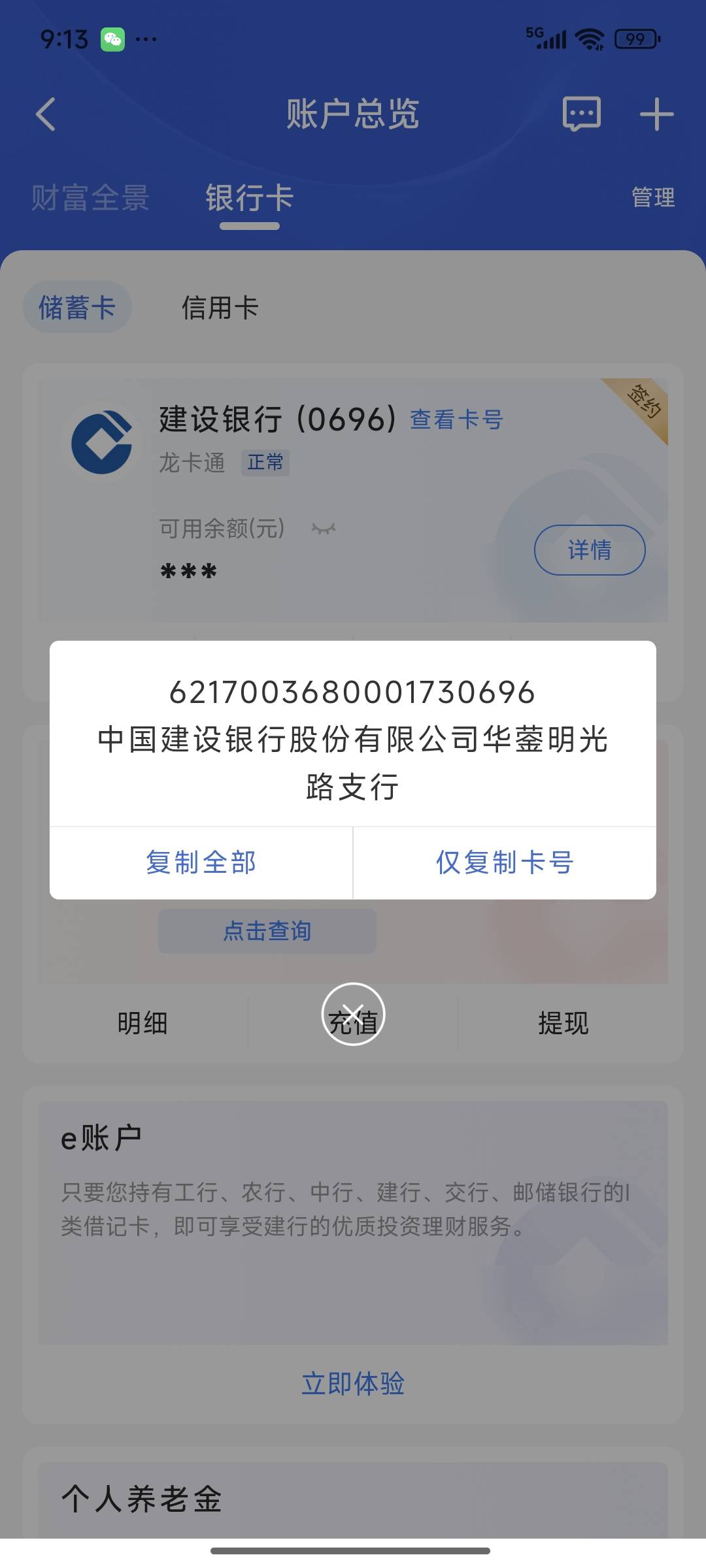Toggle balance visibility eye icon
The height and width of the screenshot is (1568, 706).
click(324, 529)
